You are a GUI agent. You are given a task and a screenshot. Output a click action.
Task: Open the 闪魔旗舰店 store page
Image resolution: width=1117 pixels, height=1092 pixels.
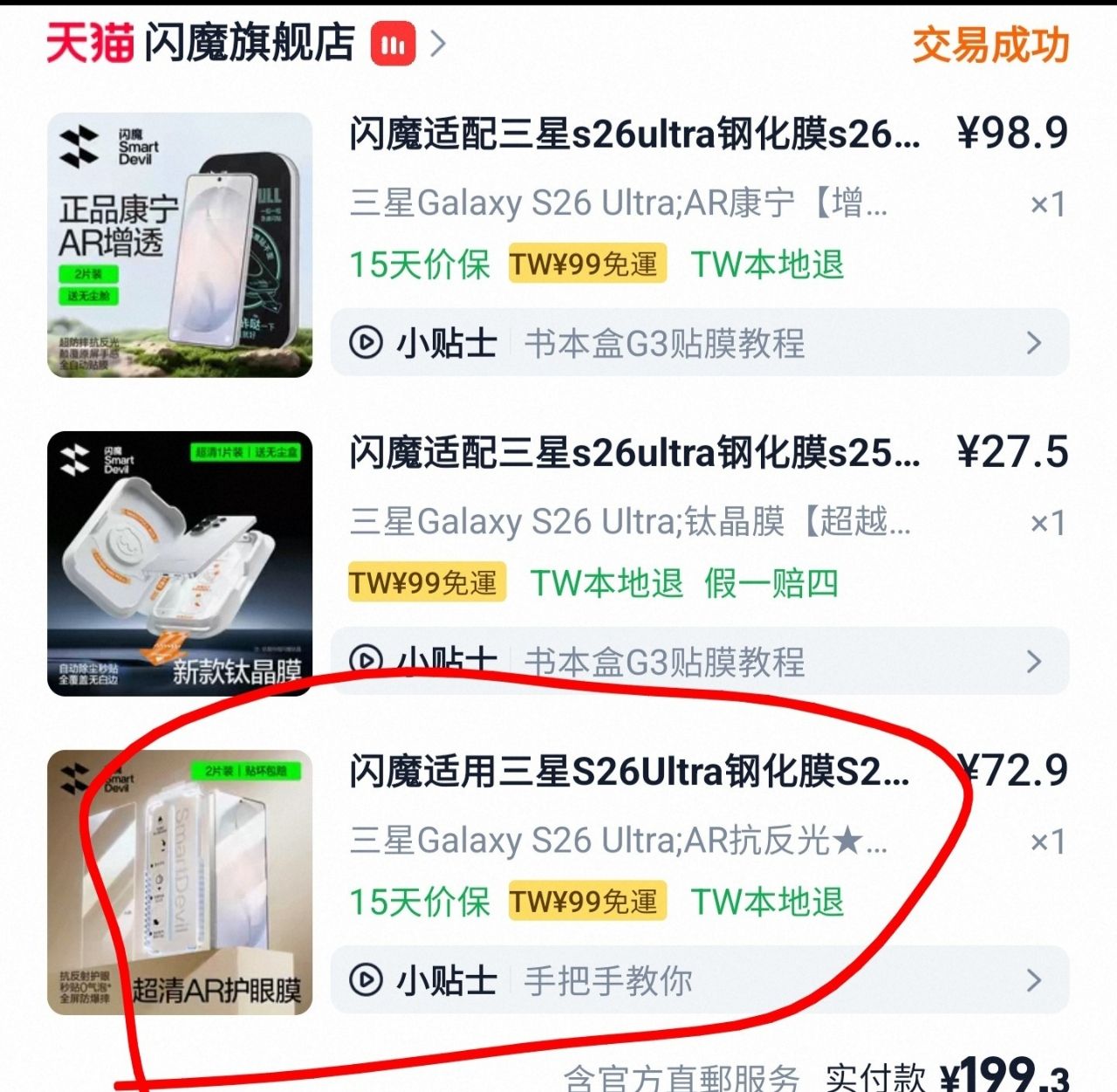coord(249,44)
